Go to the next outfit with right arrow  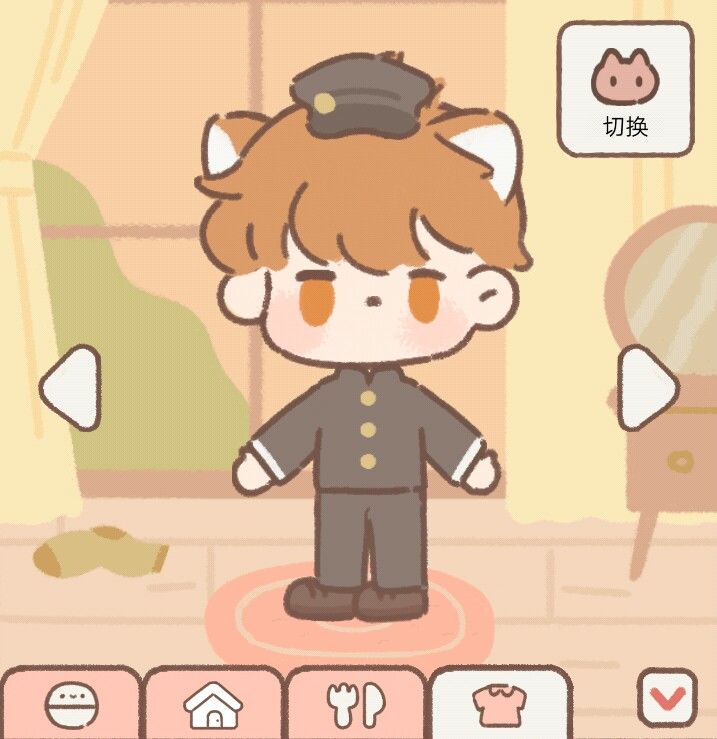click(647, 388)
